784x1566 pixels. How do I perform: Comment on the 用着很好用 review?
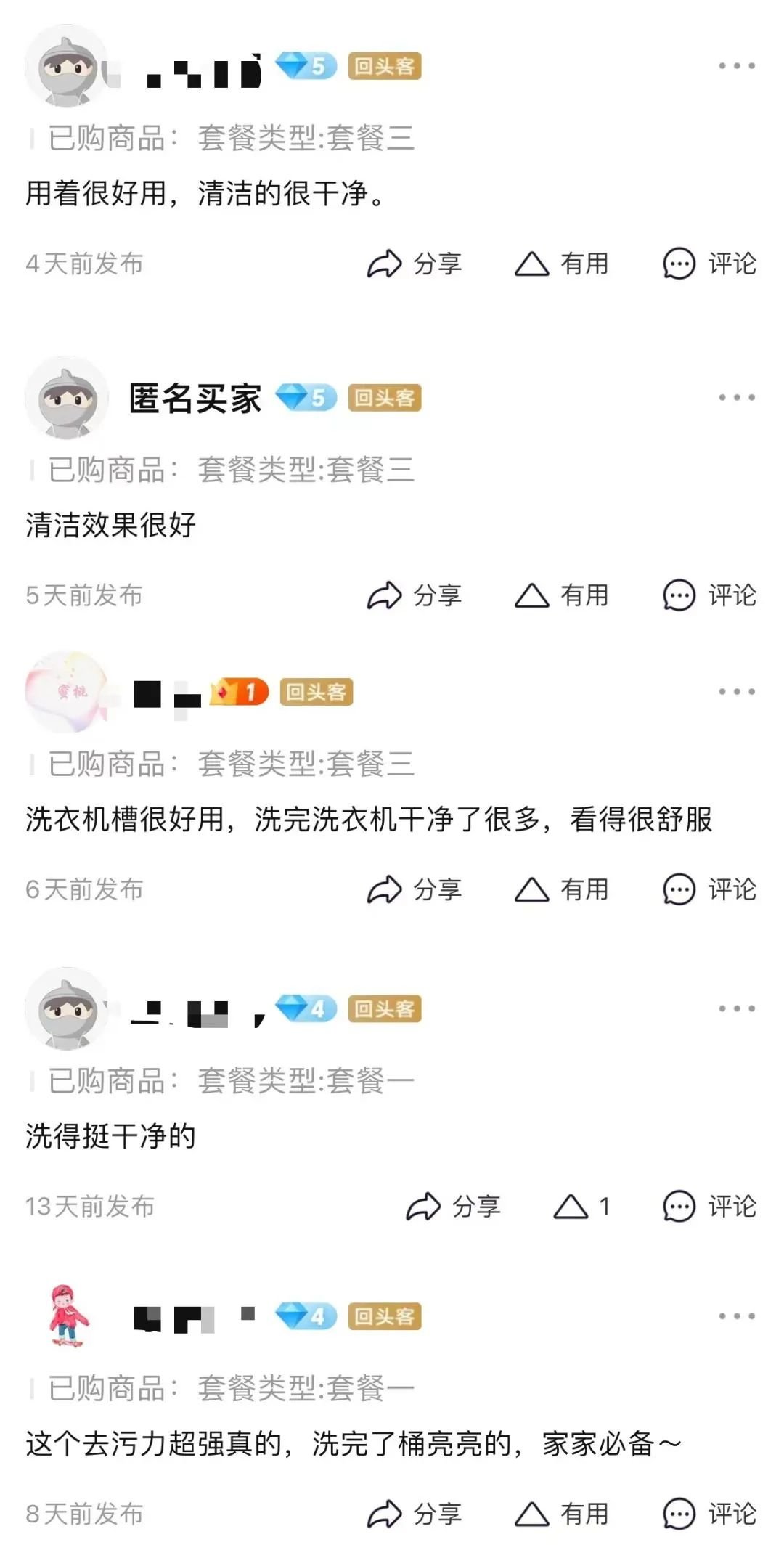click(x=709, y=264)
